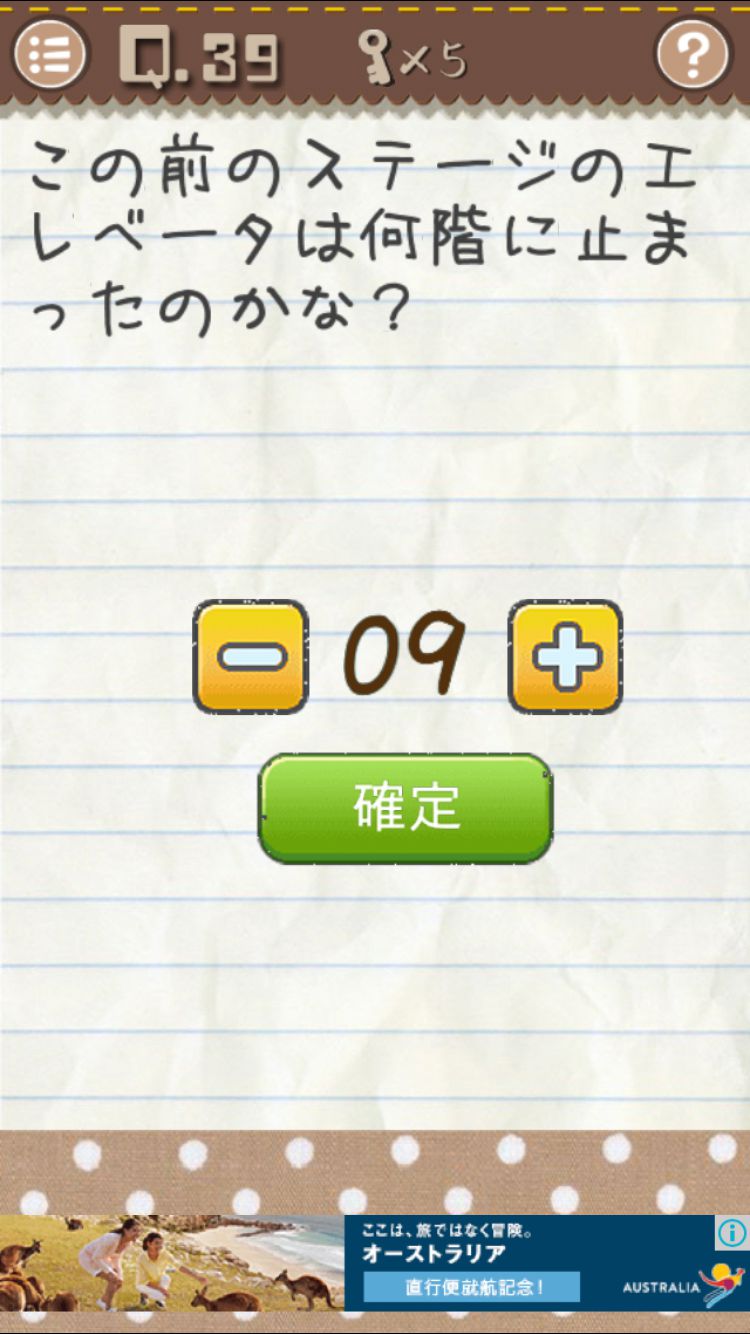The height and width of the screenshot is (1334, 750).
Task: Open the stage list menu icon
Action: 49,53
